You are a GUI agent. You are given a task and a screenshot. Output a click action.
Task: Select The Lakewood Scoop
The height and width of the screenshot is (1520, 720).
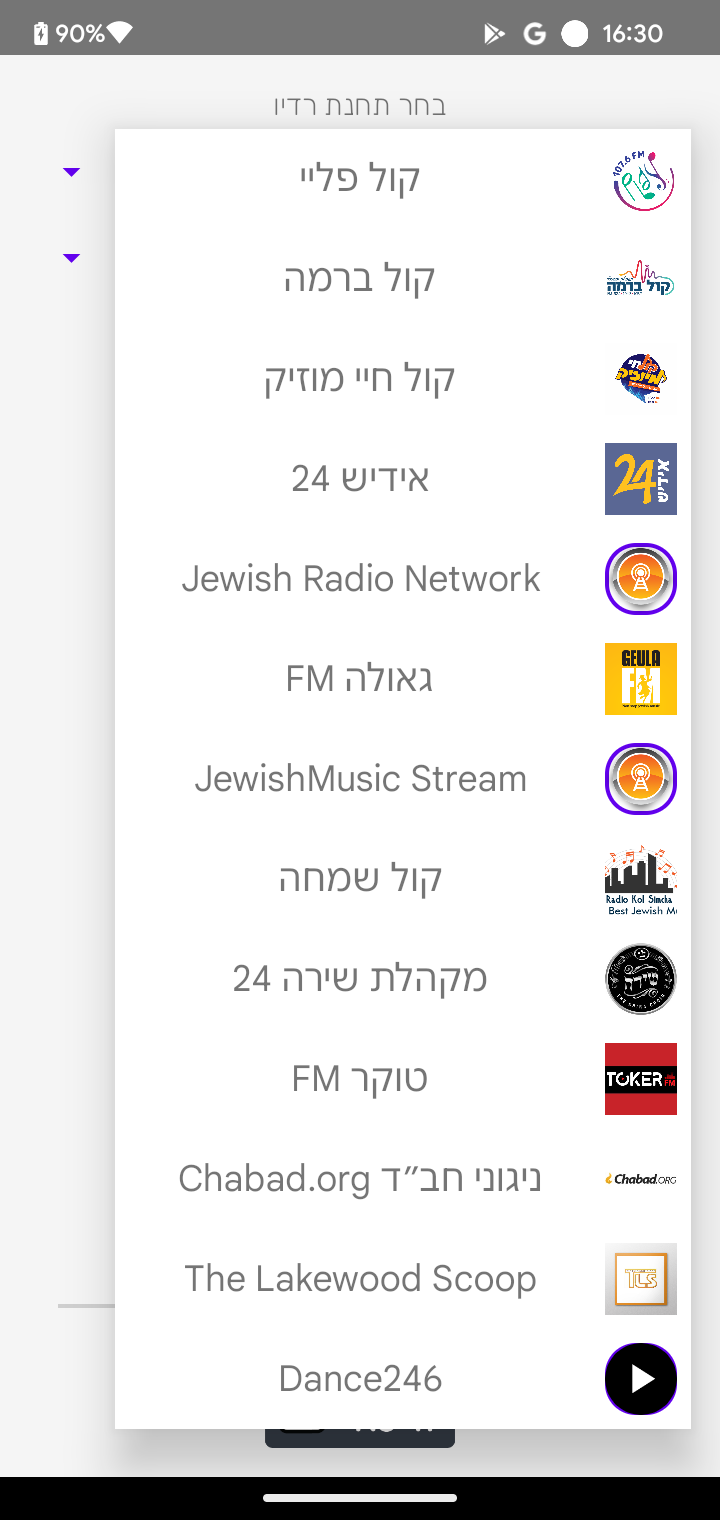[361, 1279]
